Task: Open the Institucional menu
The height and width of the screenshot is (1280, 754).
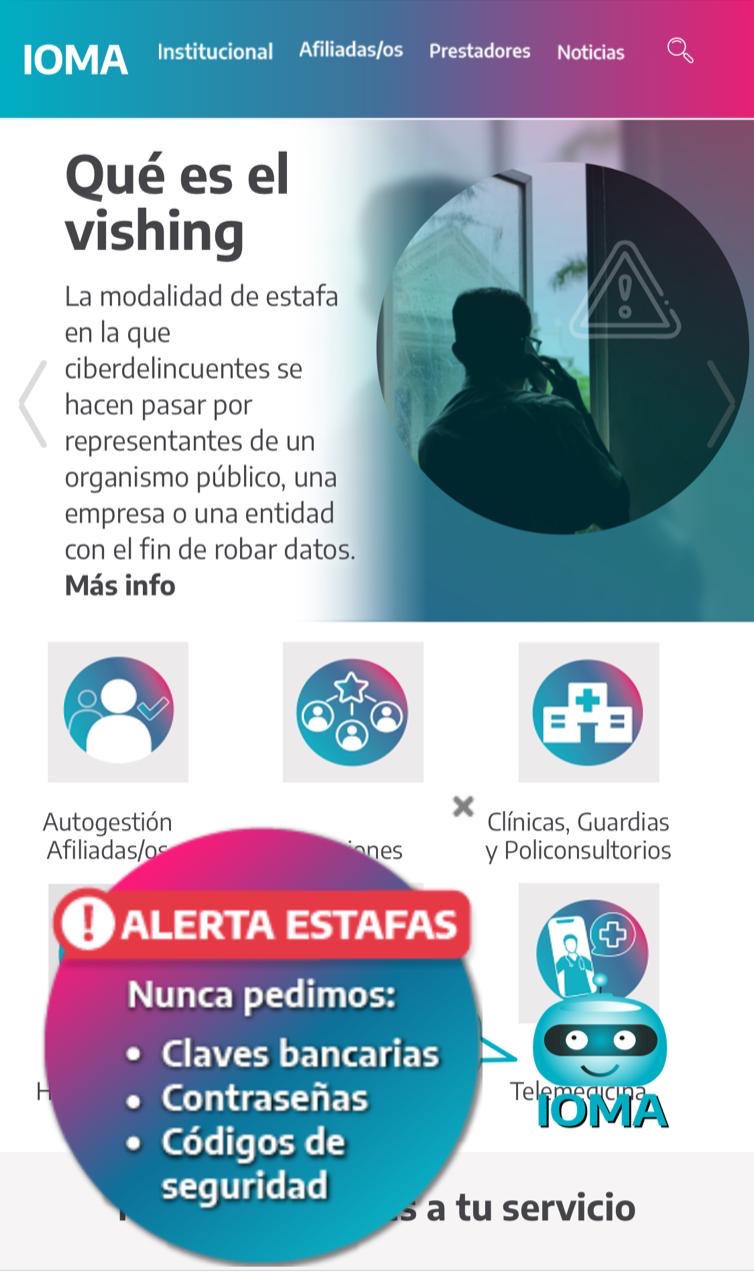Action: [x=215, y=52]
